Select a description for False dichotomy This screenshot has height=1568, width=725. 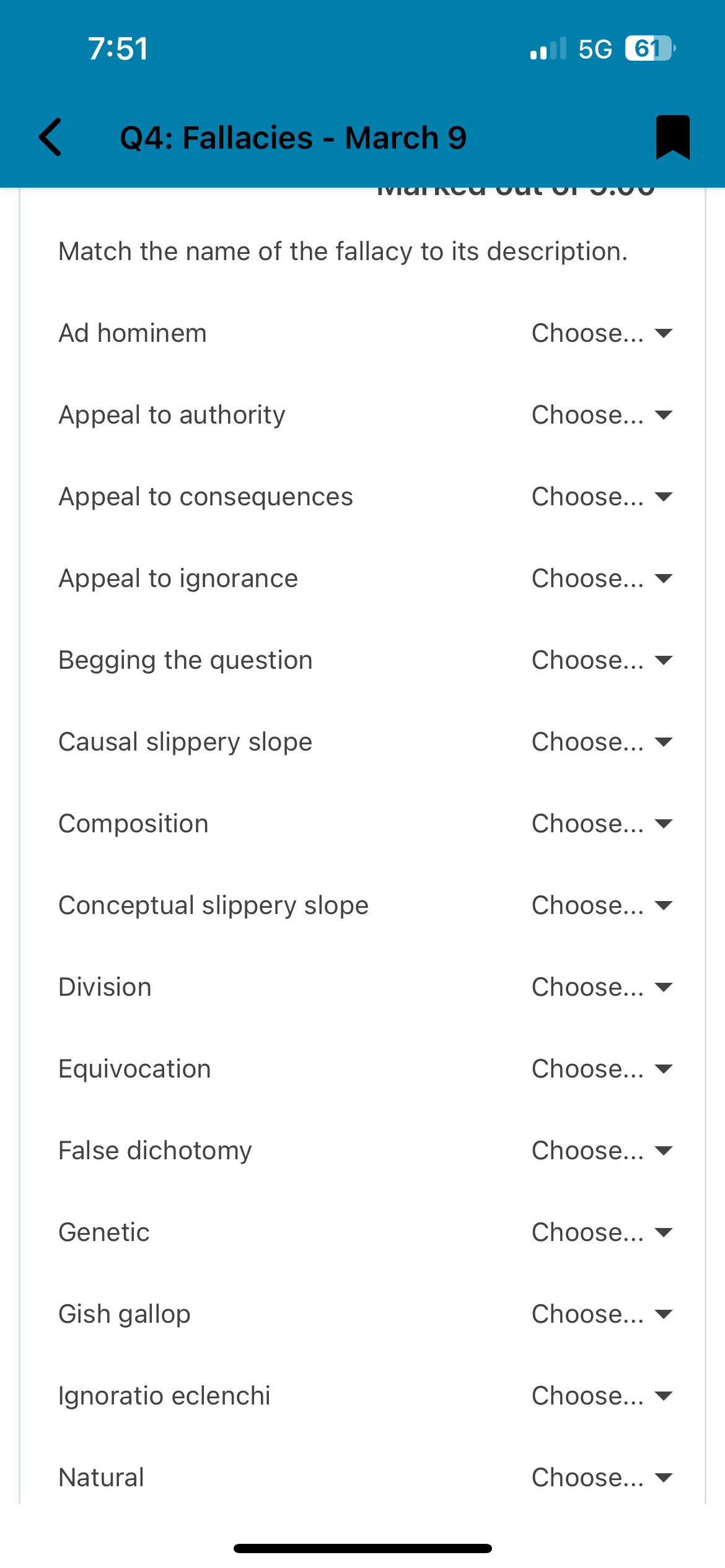point(602,1151)
